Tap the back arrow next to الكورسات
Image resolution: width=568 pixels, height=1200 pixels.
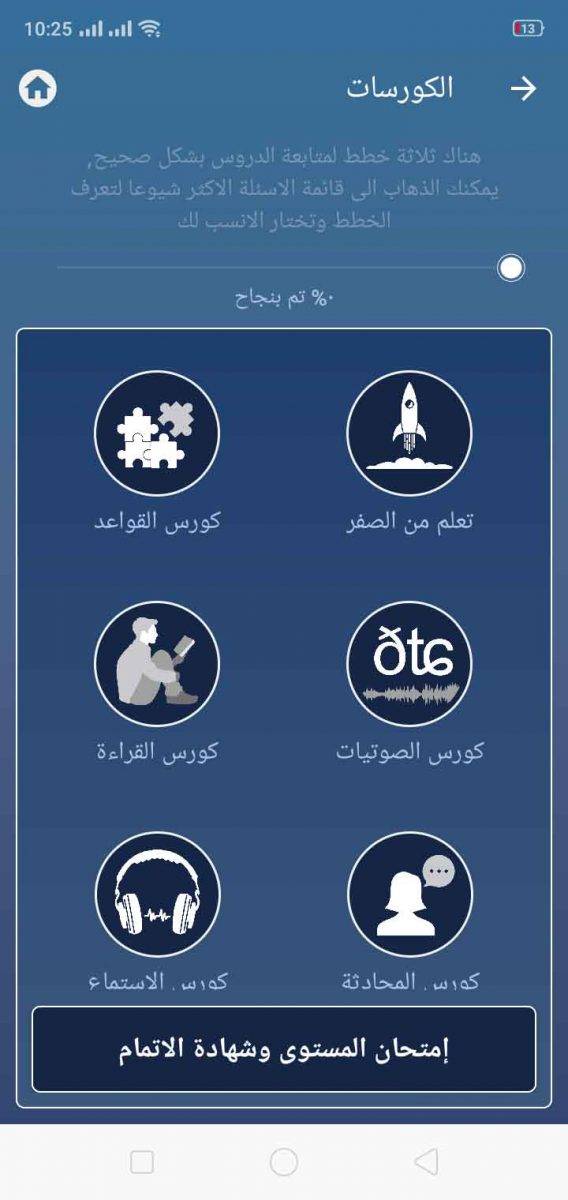click(523, 89)
